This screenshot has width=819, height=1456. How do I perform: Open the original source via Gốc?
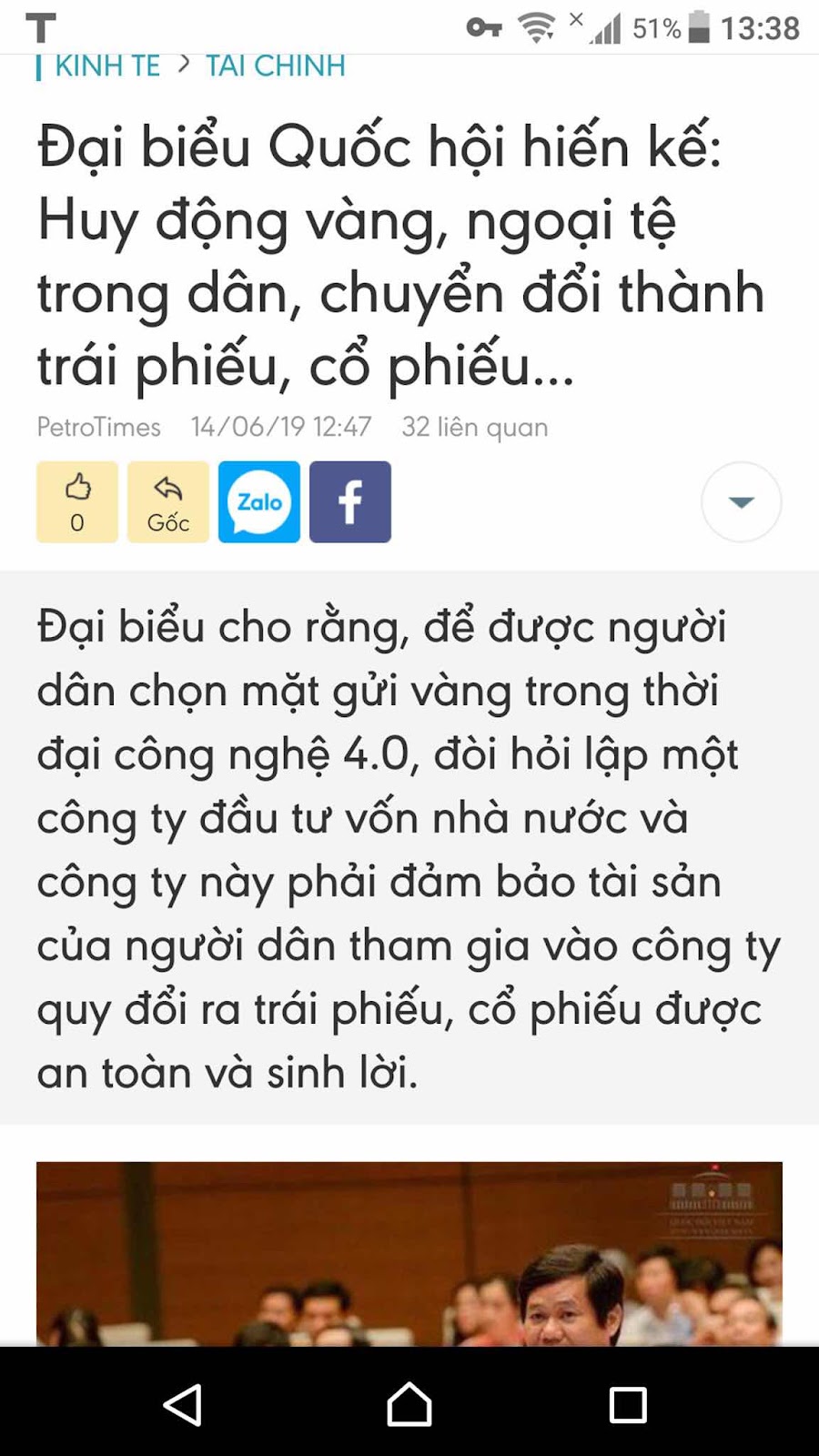168,502
